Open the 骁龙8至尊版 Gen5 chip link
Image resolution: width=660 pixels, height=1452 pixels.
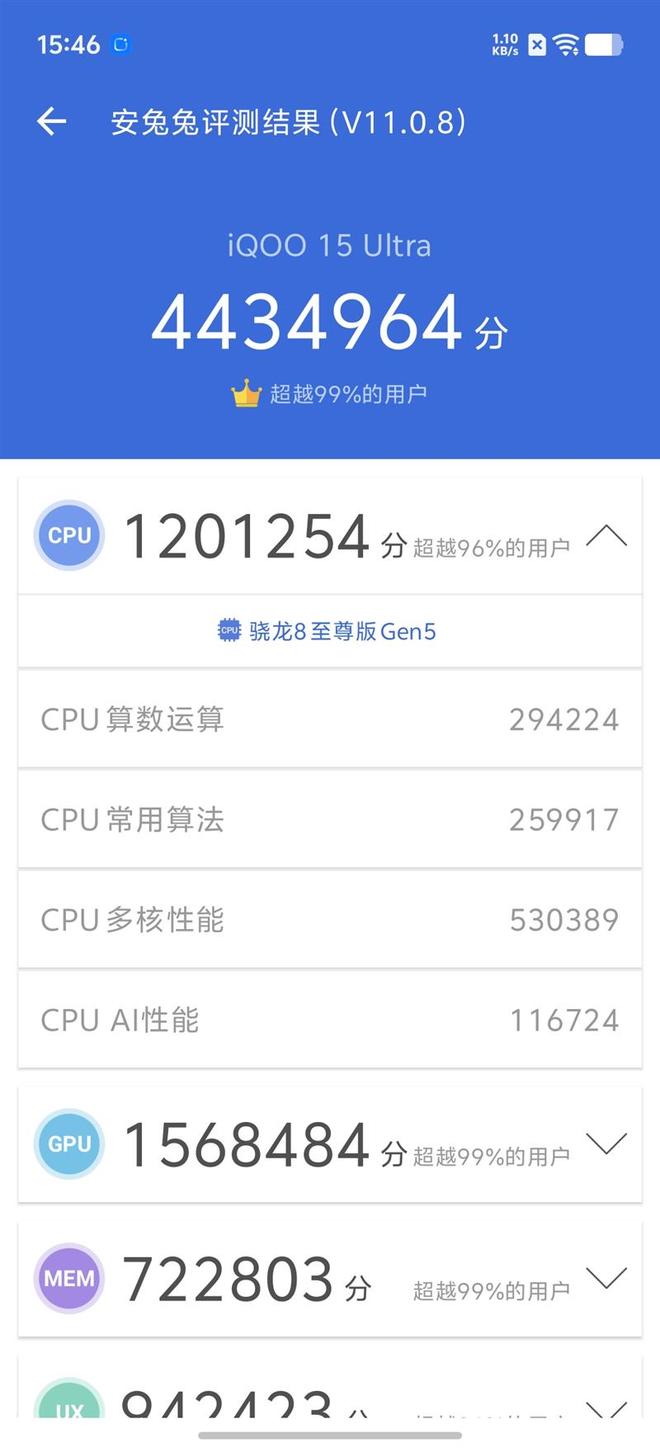coord(328,631)
